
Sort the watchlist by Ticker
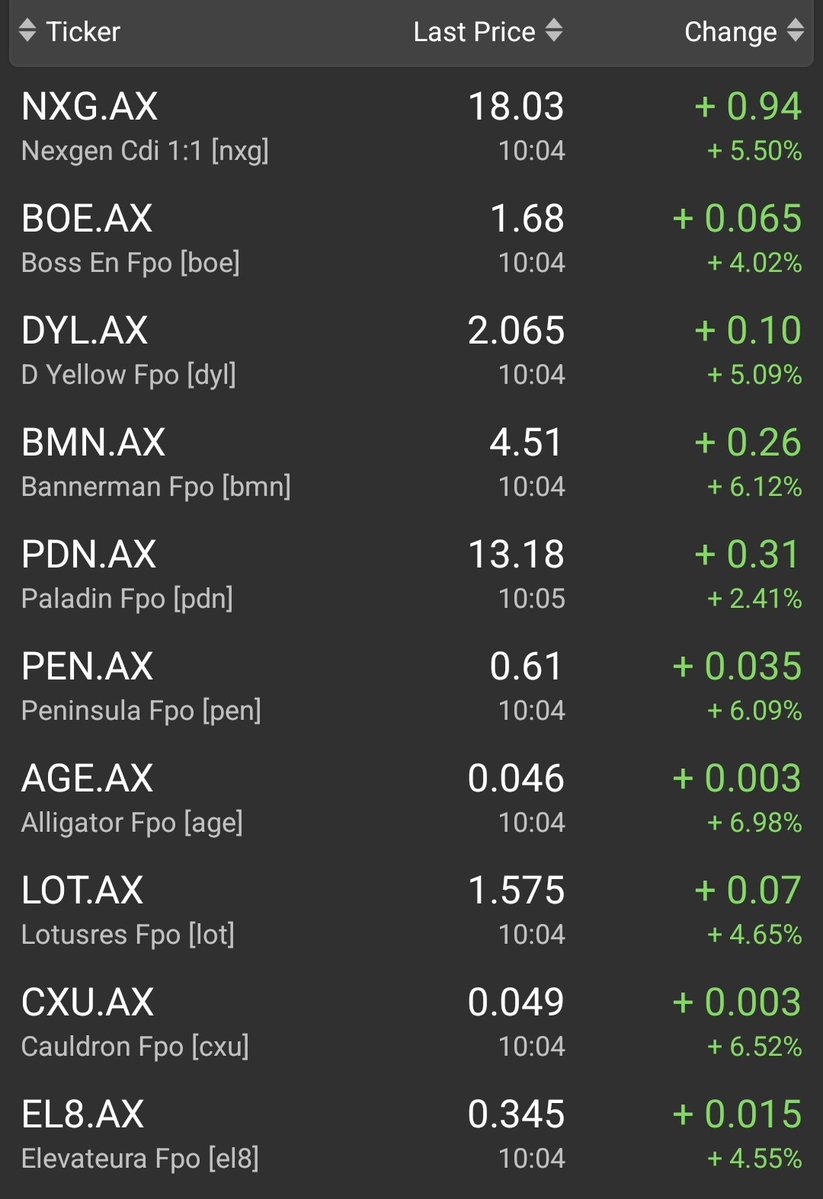pos(70,32)
